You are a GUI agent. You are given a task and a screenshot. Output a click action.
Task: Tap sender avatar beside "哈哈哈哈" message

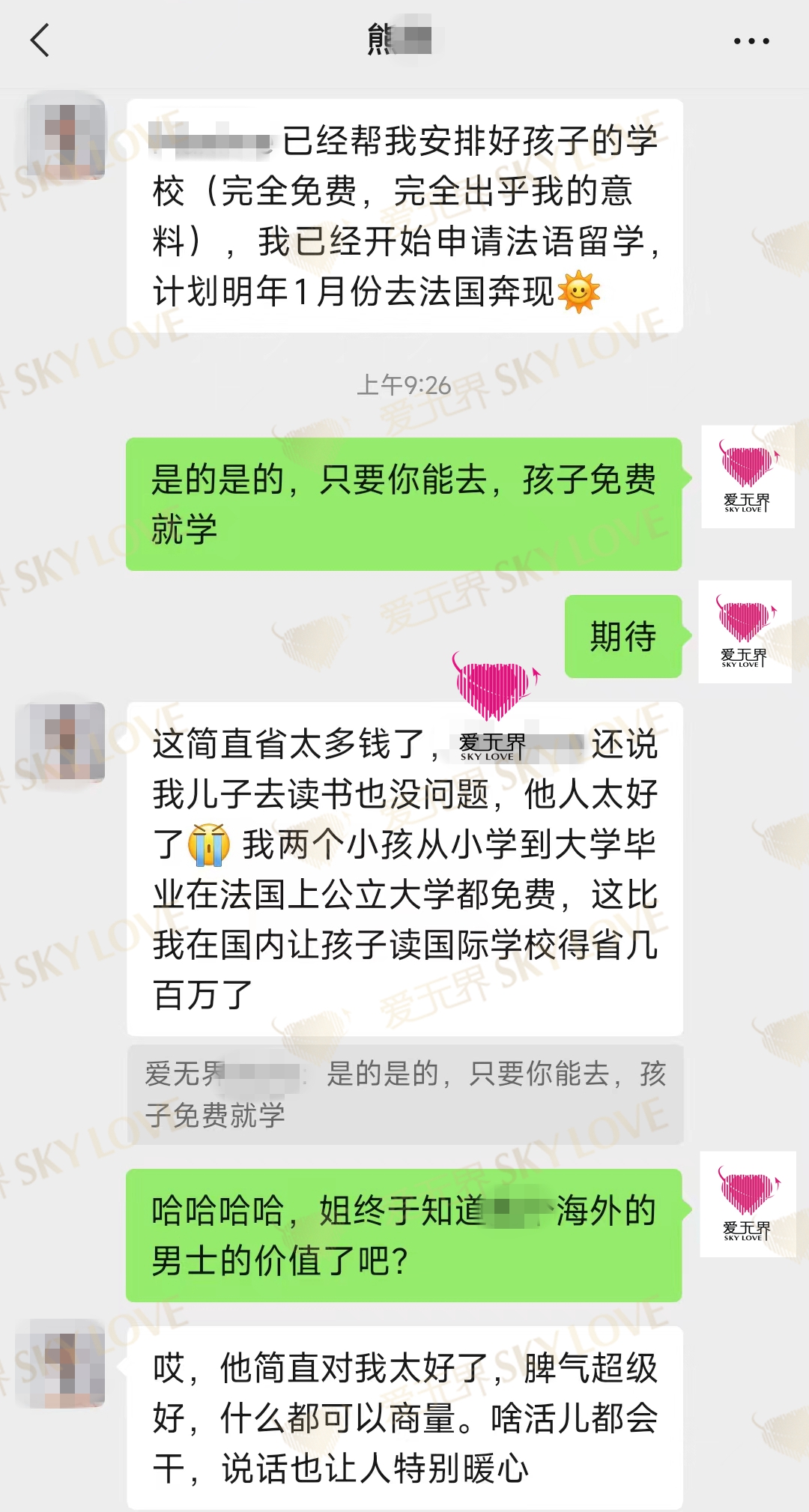point(747,1204)
